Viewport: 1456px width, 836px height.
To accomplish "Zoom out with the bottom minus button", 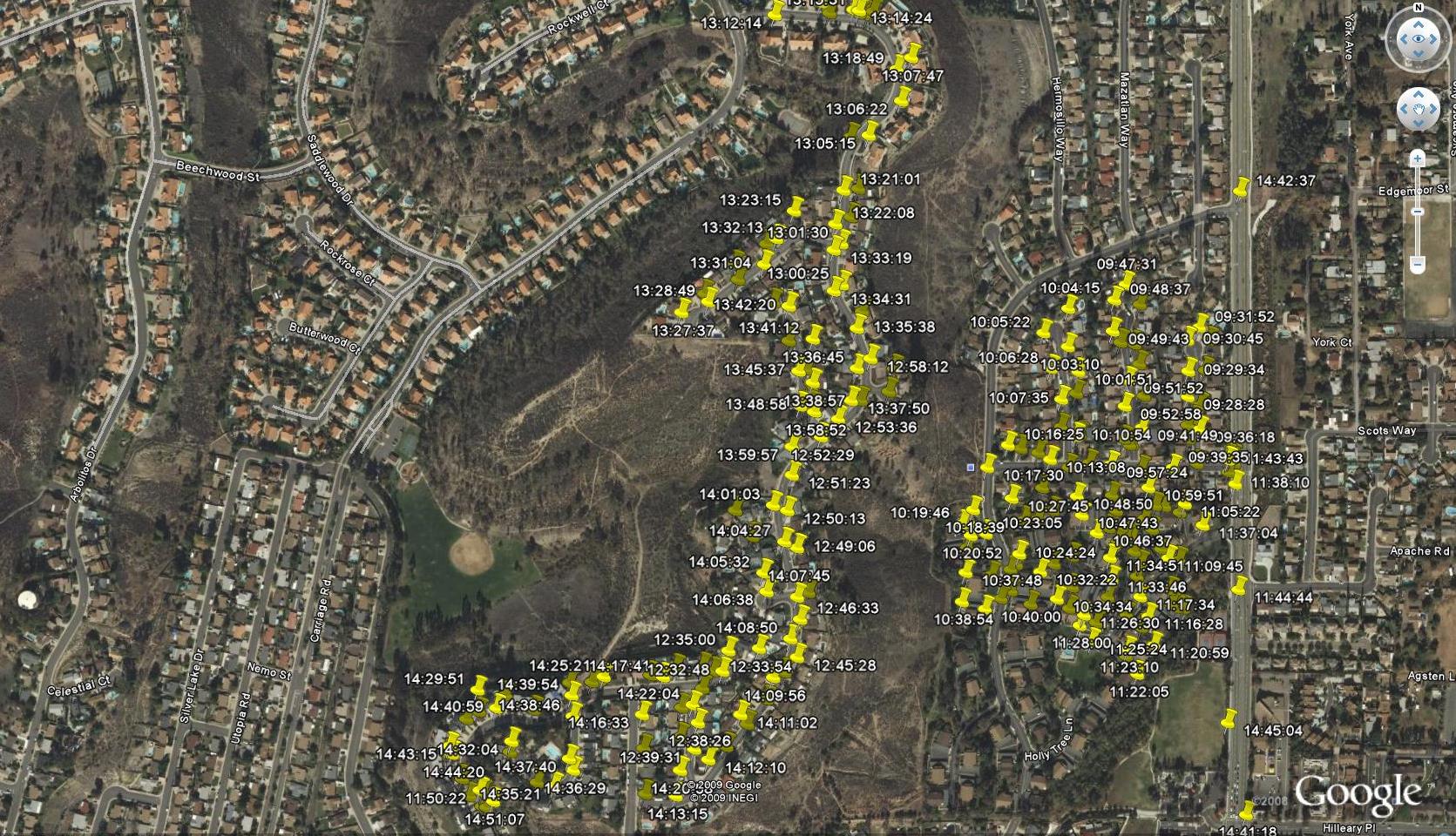I will pos(1418,264).
